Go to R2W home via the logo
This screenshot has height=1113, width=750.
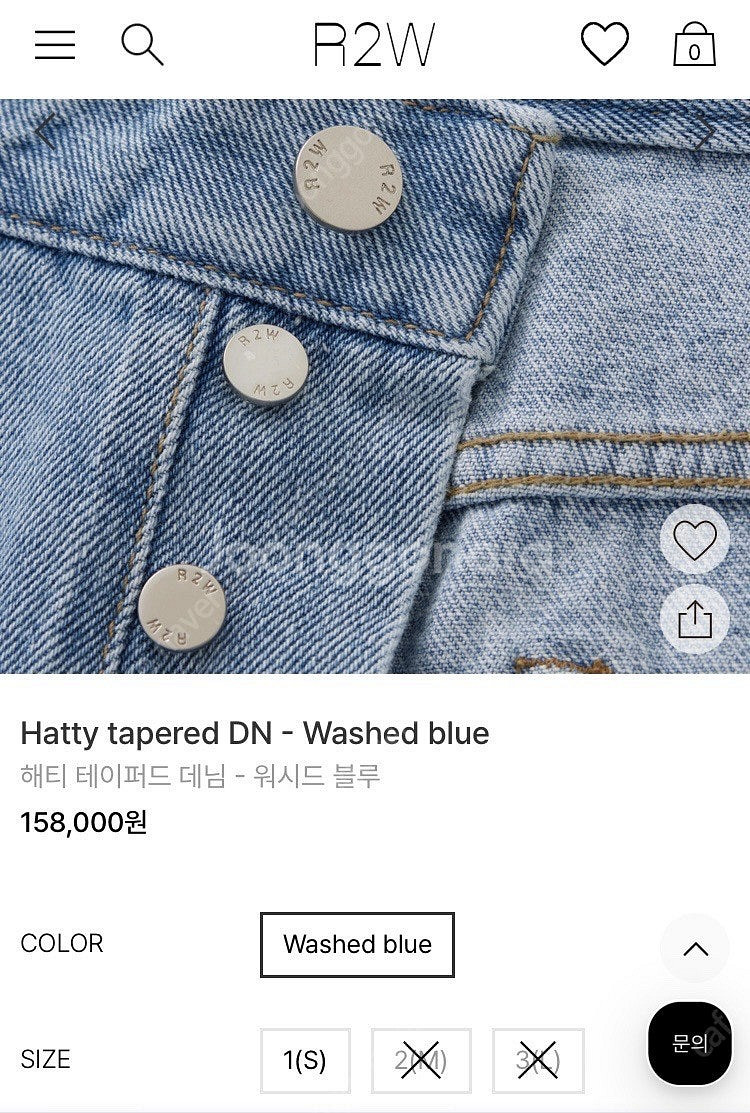coord(374,45)
